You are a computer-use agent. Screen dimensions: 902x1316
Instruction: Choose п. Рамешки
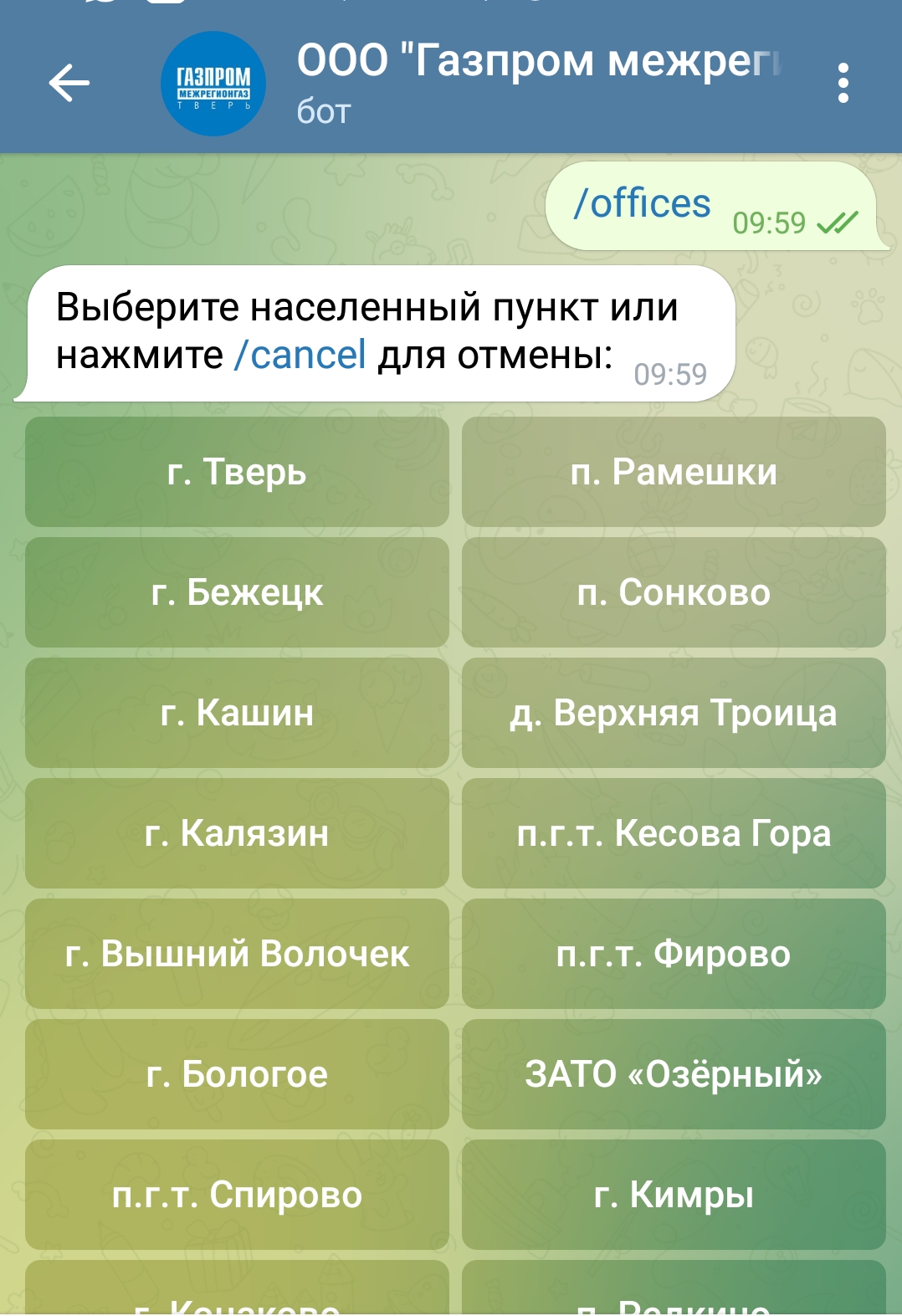click(674, 472)
